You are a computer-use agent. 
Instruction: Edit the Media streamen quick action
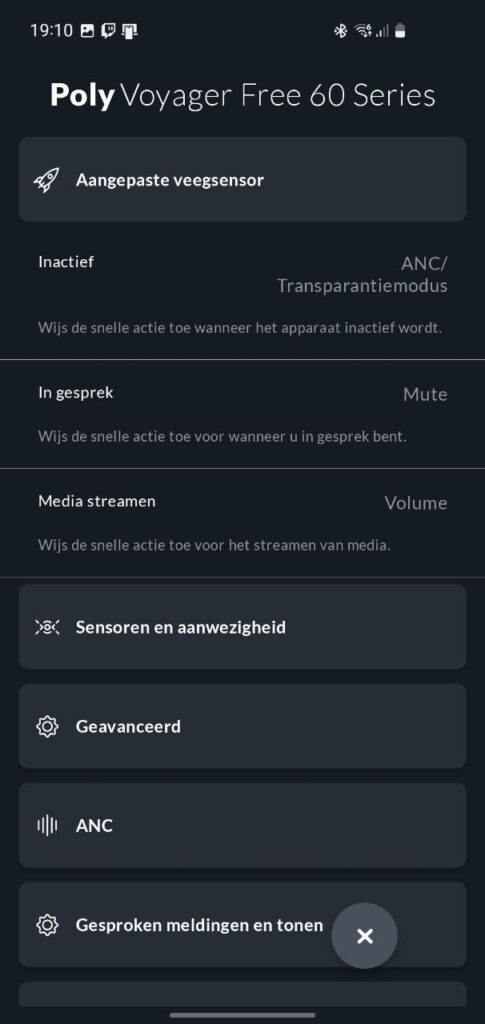pyautogui.click(x=242, y=523)
